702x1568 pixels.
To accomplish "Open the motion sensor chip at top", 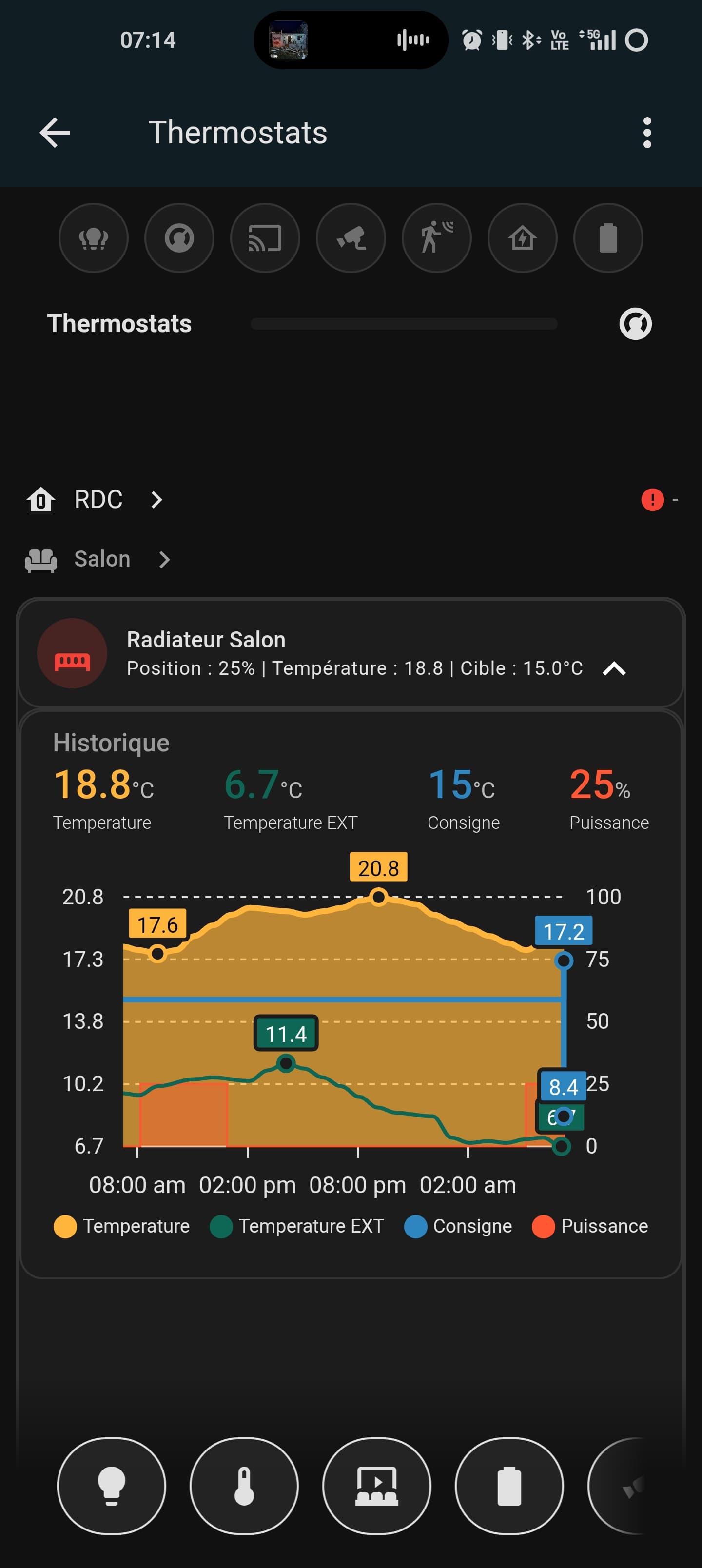I will point(436,238).
